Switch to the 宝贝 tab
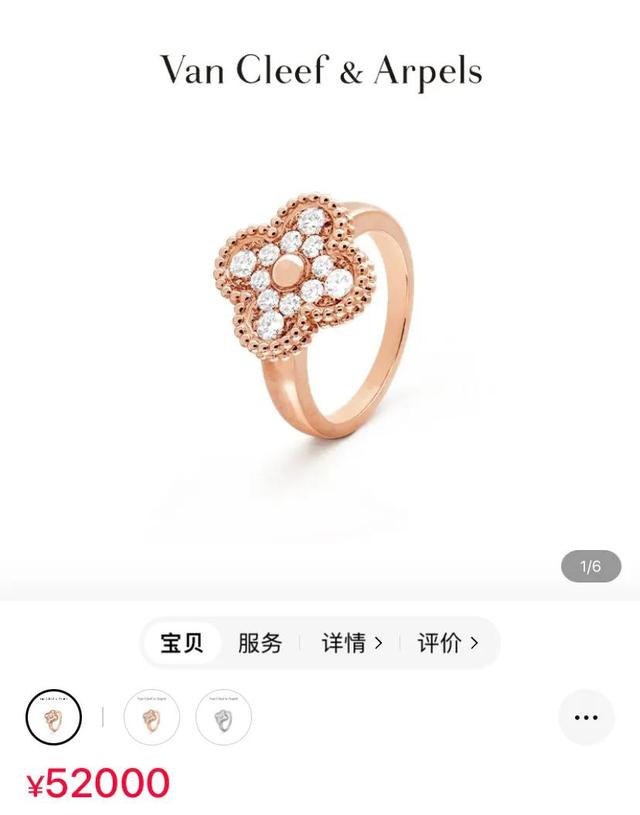This screenshot has width=640, height=815. click(x=182, y=643)
